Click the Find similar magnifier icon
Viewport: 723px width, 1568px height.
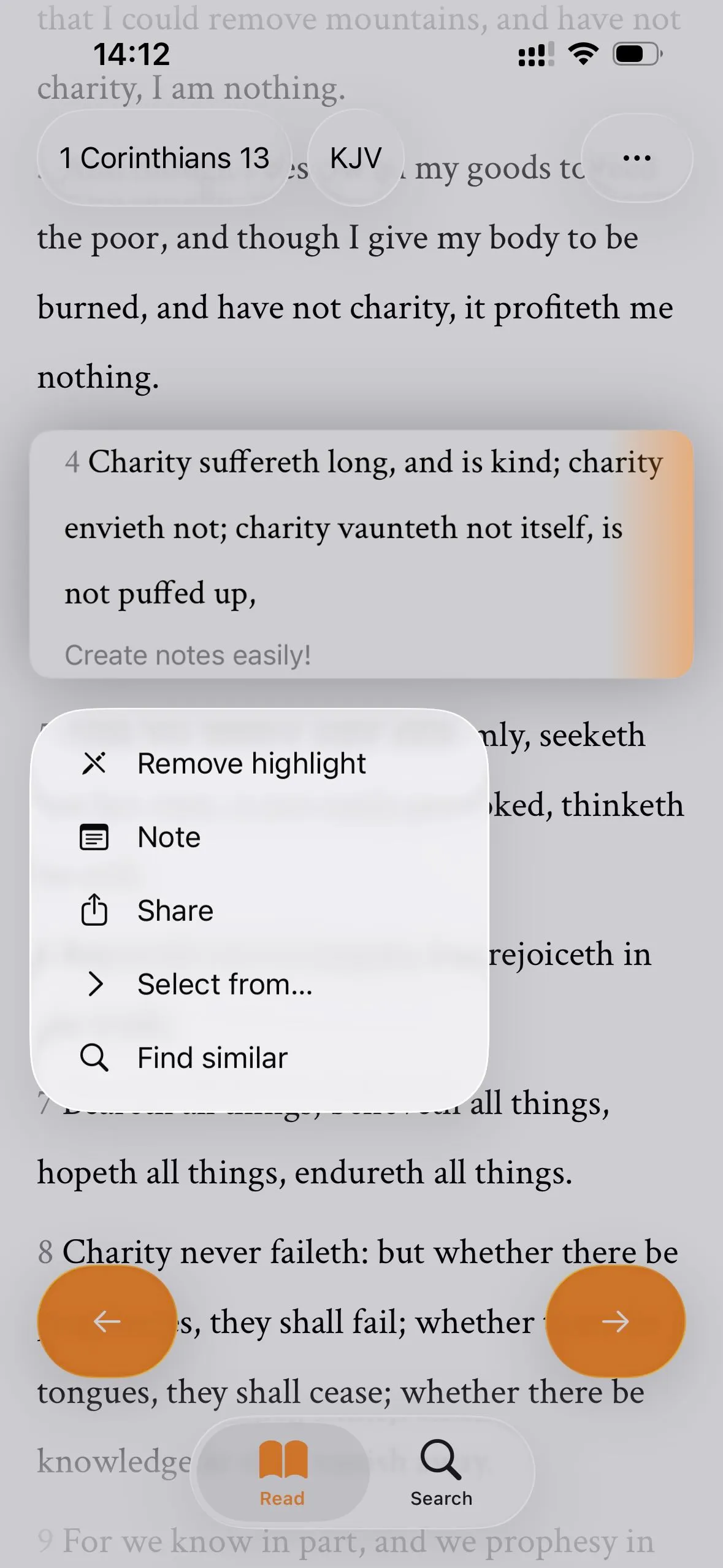95,1056
